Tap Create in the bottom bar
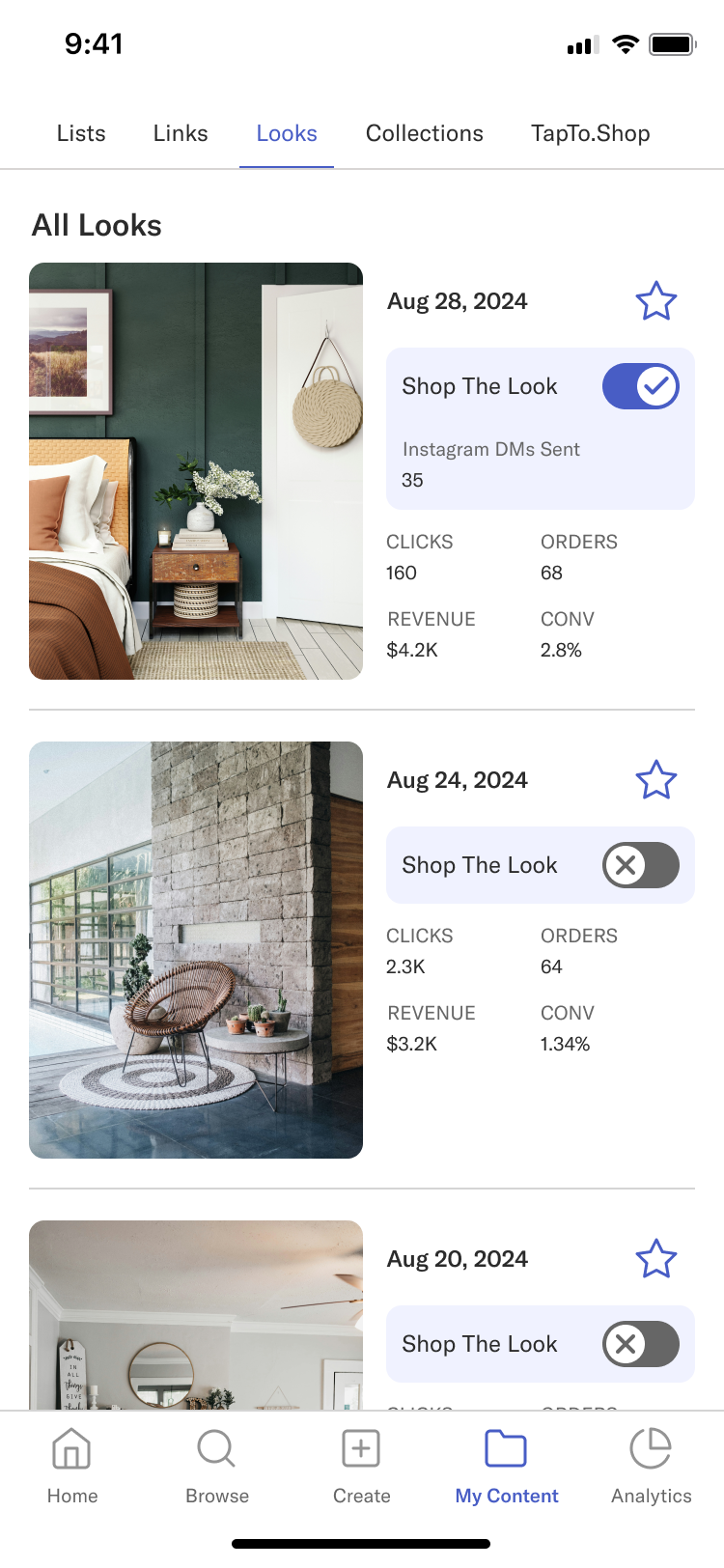The width and height of the screenshot is (724, 1568). point(362,1466)
